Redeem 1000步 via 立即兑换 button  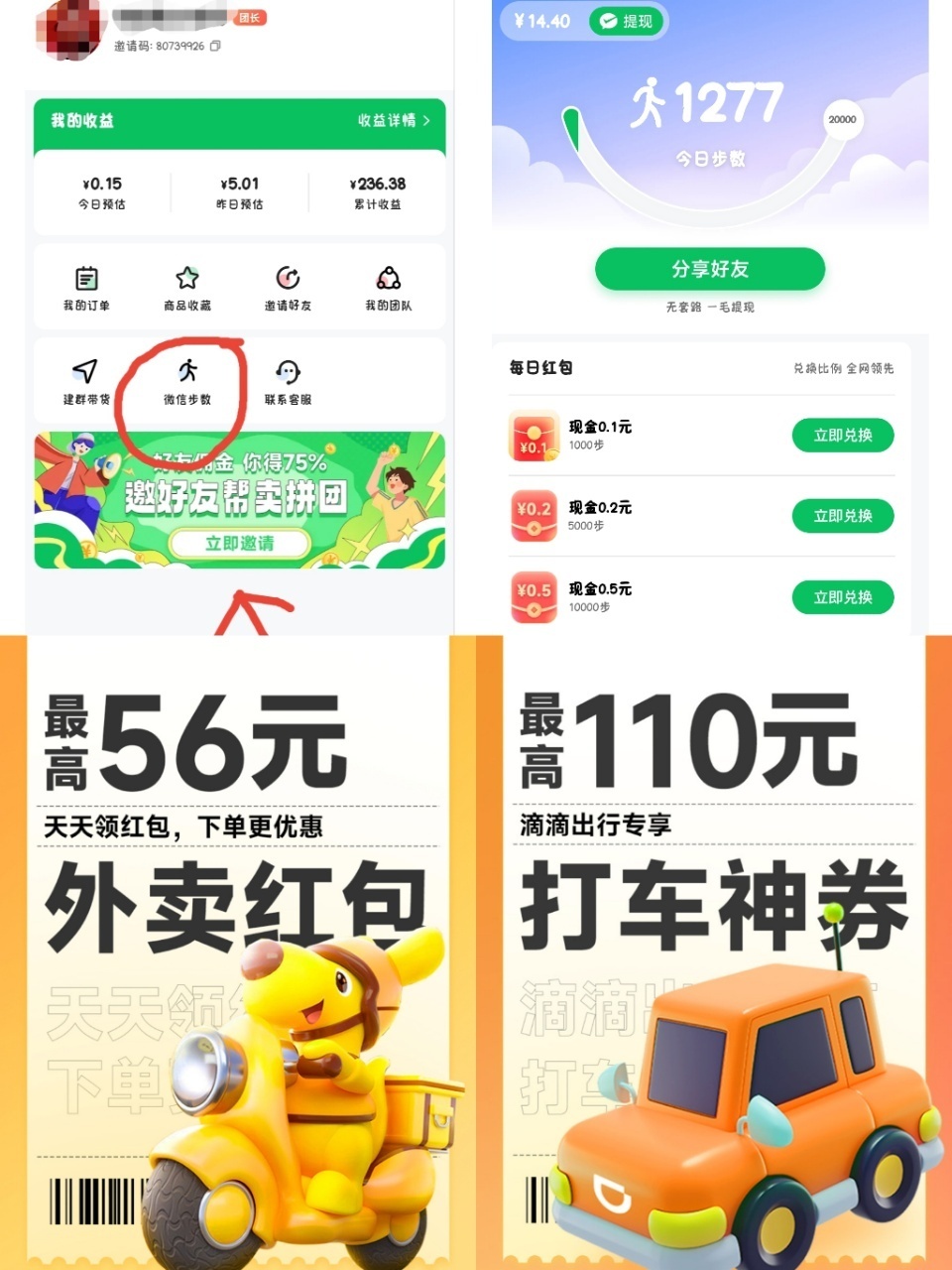click(x=843, y=436)
